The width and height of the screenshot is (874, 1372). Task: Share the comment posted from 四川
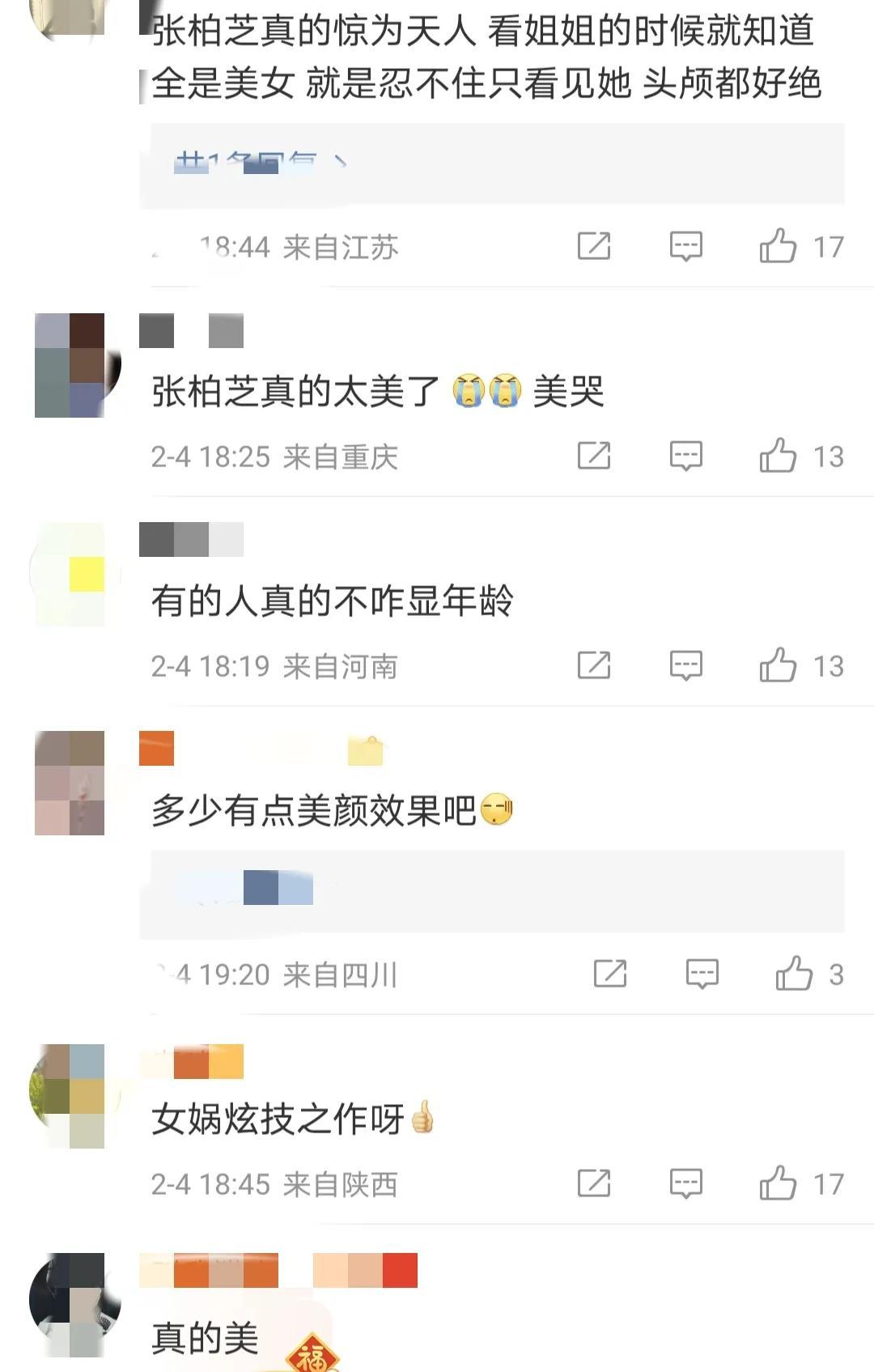coord(609,974)
